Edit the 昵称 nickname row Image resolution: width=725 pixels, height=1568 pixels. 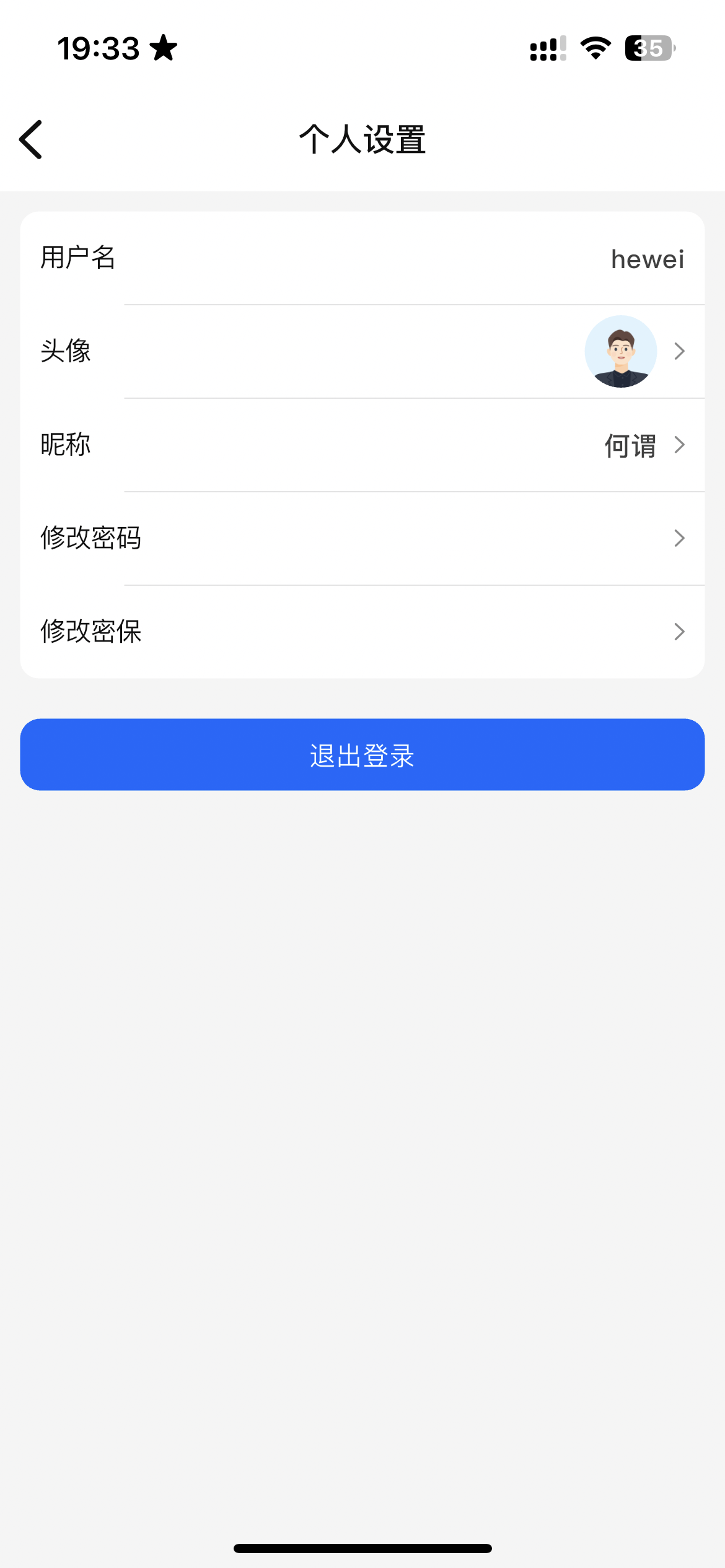pos(362,445)
